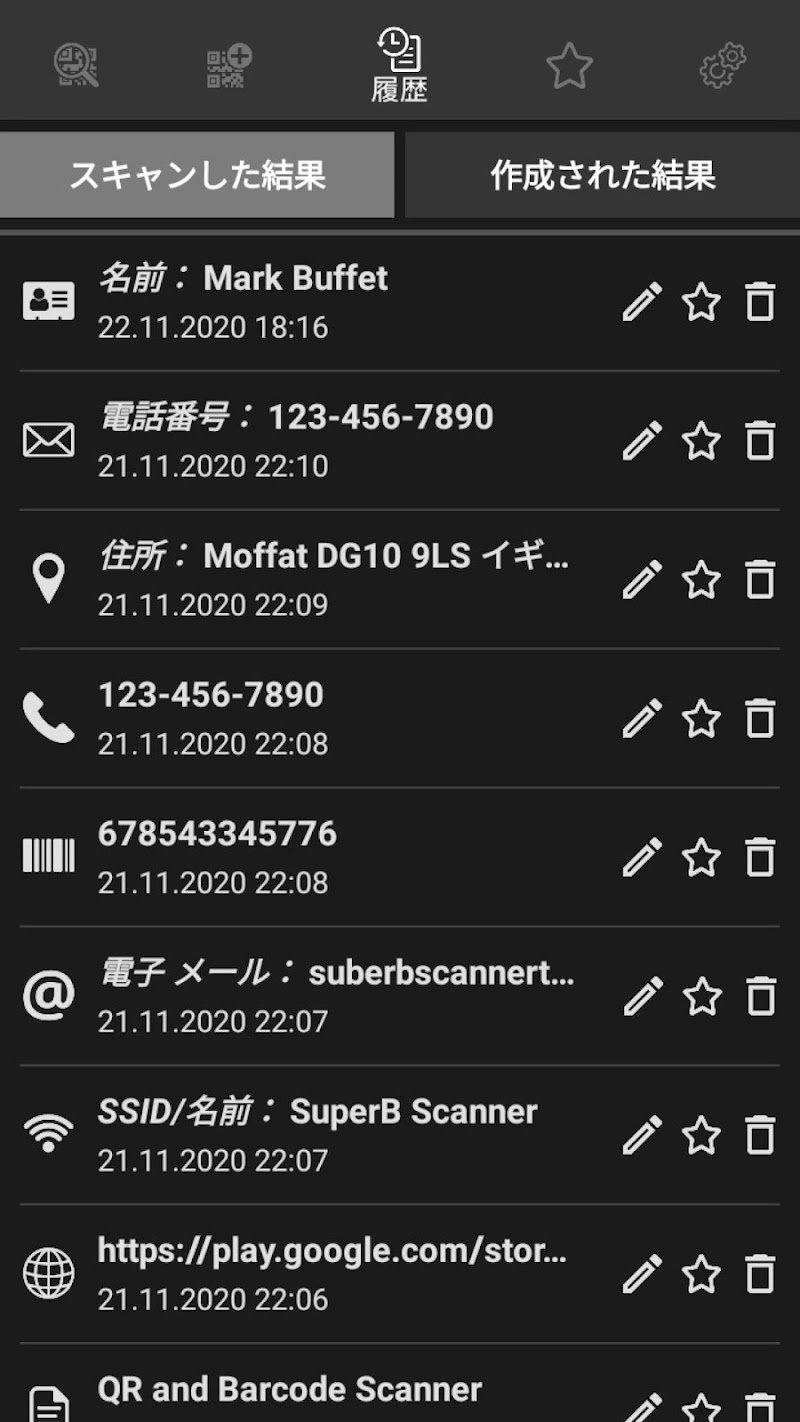This screenshot has width=800, height=1422.
Task: Open the Moffat DG10 9LS address entry
Action: coord(300,579)
